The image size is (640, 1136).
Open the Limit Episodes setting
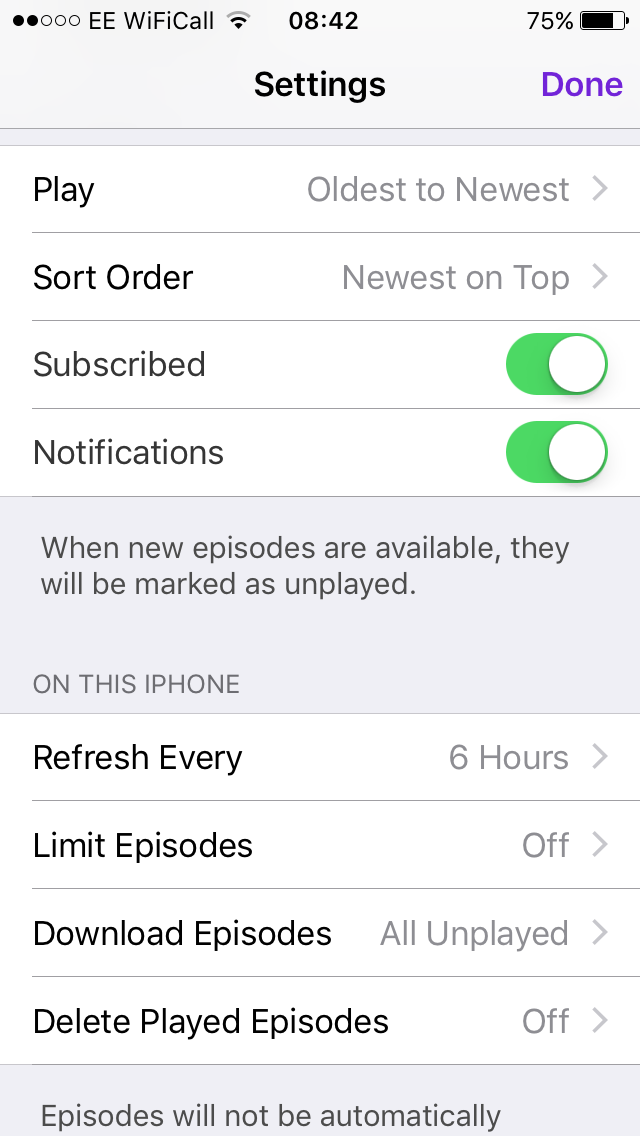[x=320, y=845]
